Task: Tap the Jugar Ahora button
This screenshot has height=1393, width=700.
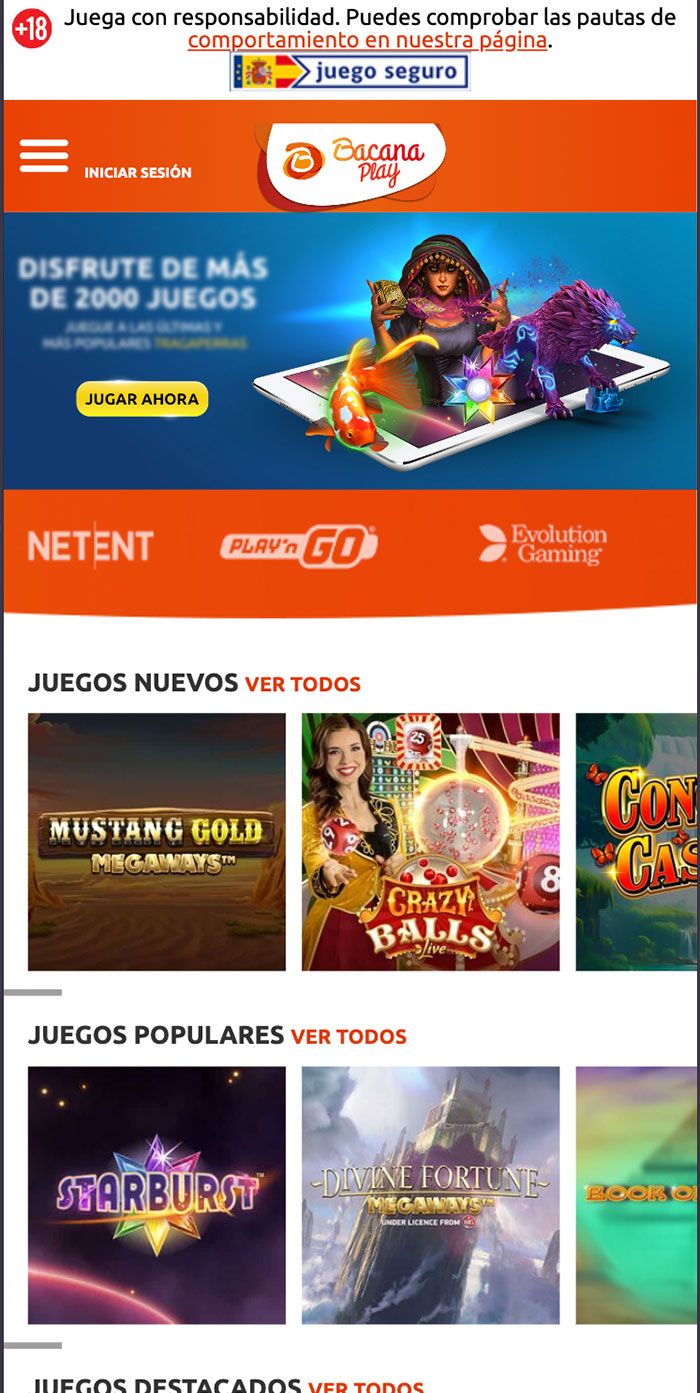Action: [x=142, y=399]
